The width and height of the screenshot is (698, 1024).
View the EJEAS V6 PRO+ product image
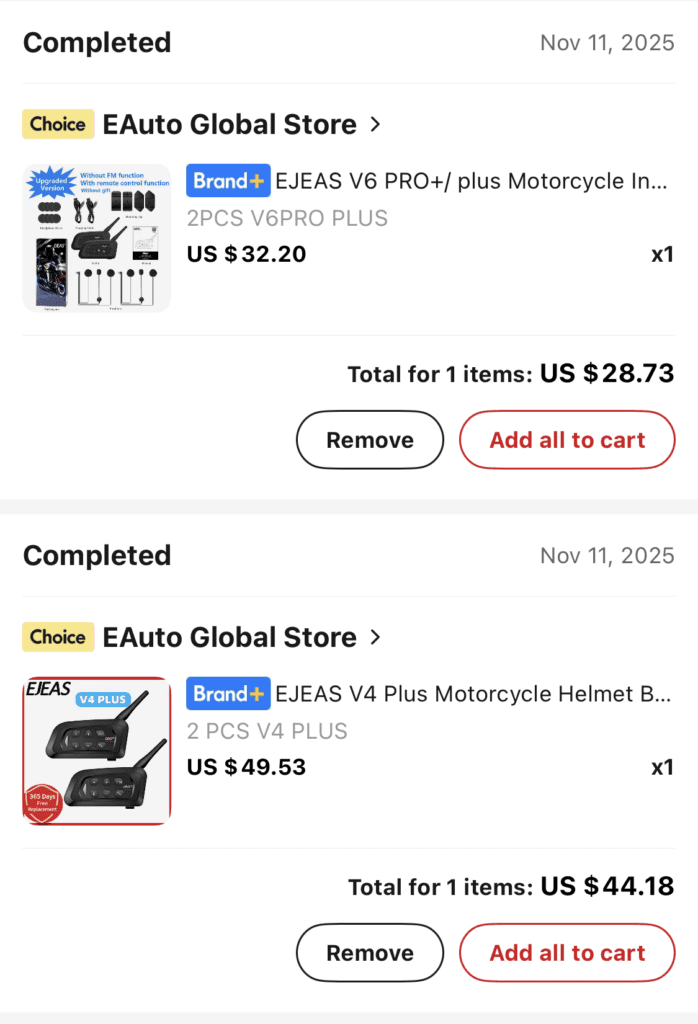click(97, 238)
